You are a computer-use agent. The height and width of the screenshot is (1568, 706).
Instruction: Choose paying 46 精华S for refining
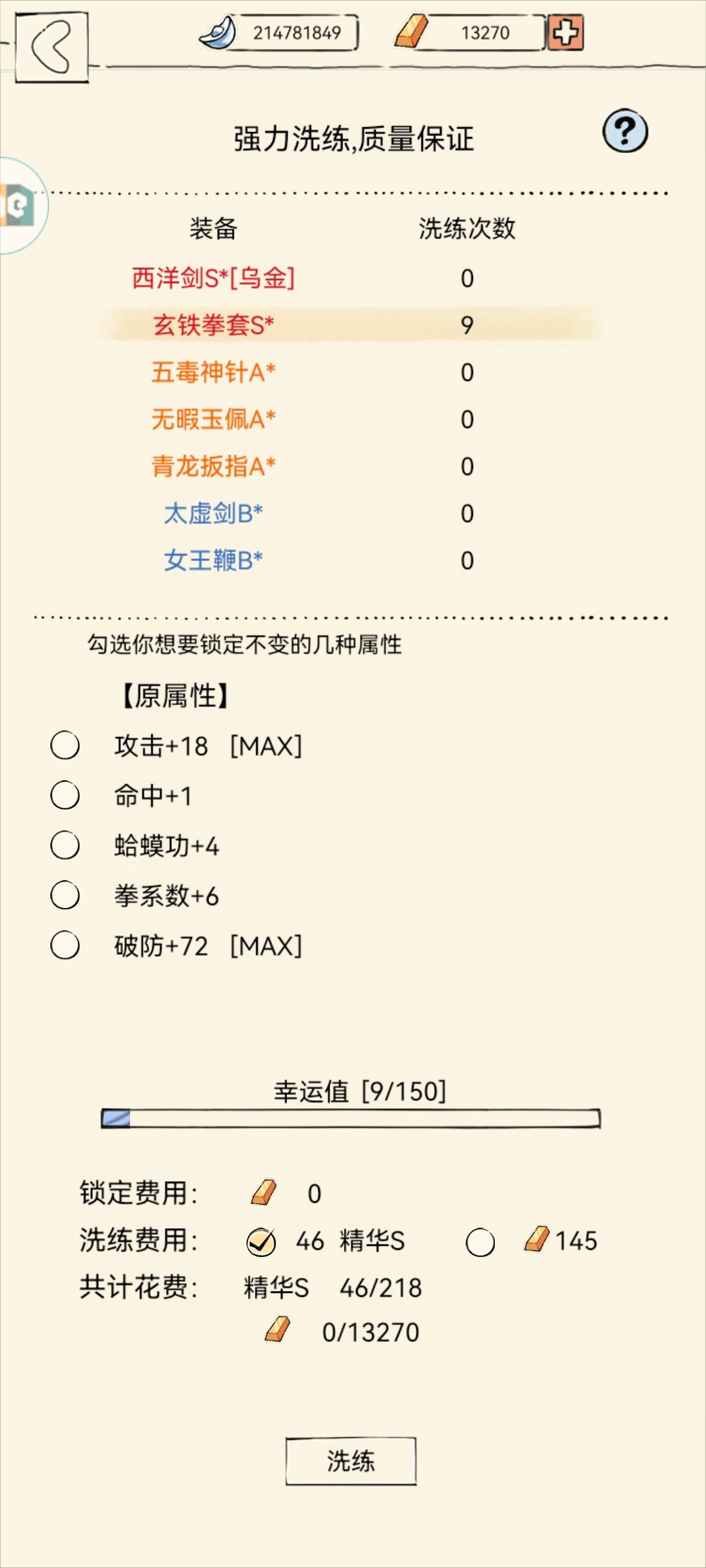click(261, 1242)
